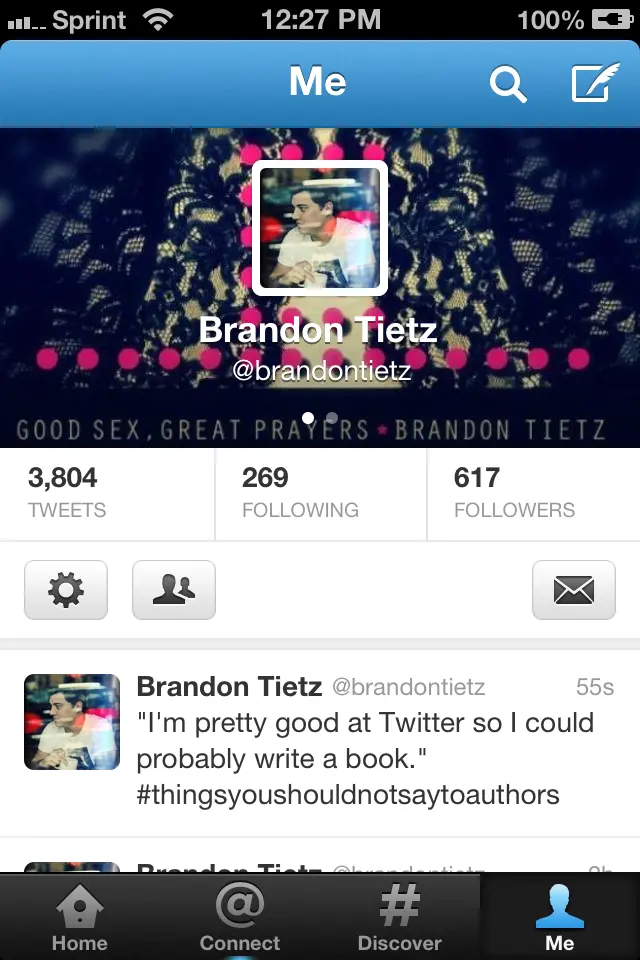Open the search magnifier icon
The image size is (640, 960).
click(507, 84)
